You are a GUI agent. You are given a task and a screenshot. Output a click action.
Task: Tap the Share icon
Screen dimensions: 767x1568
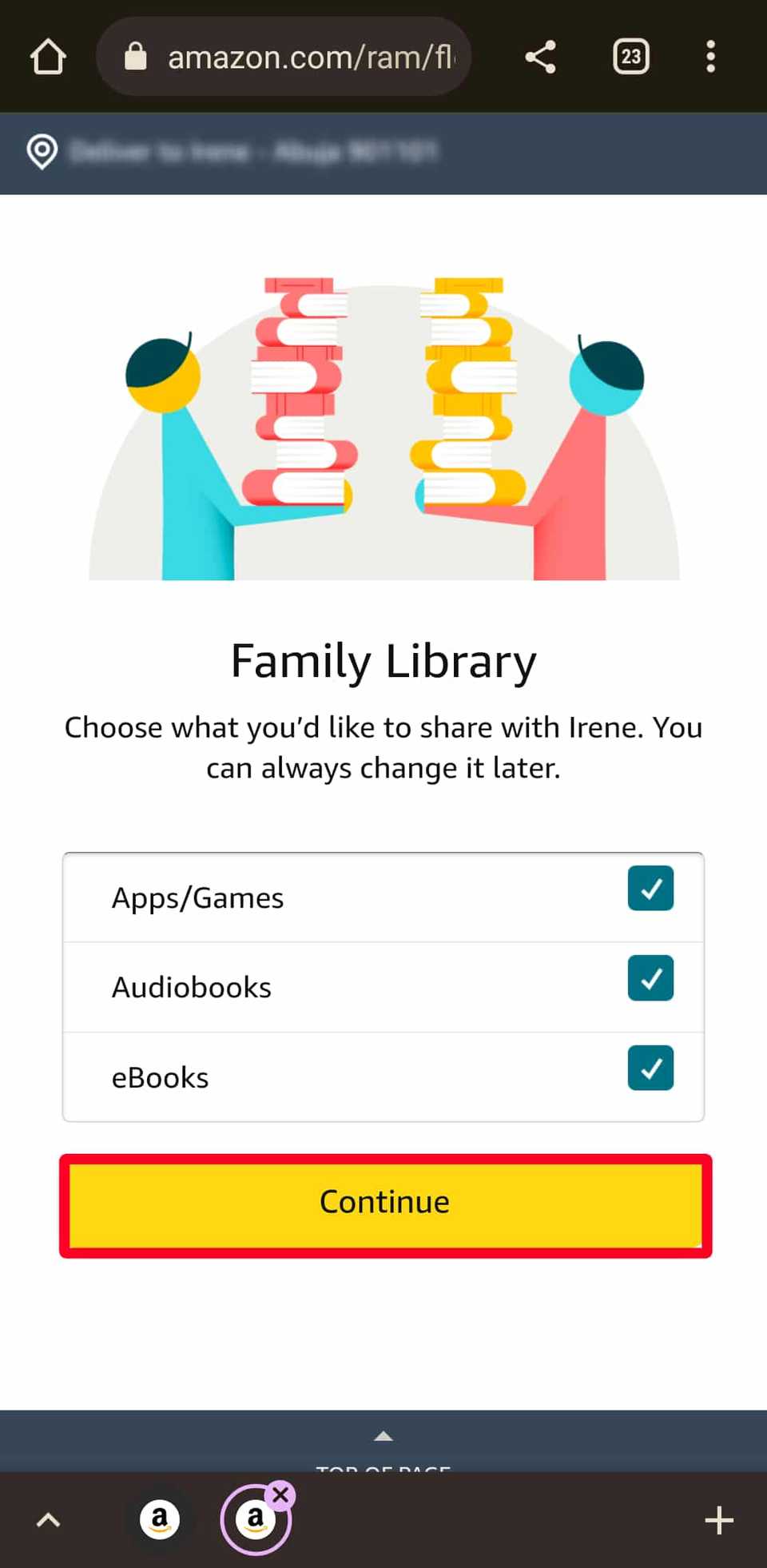(540, 56)
